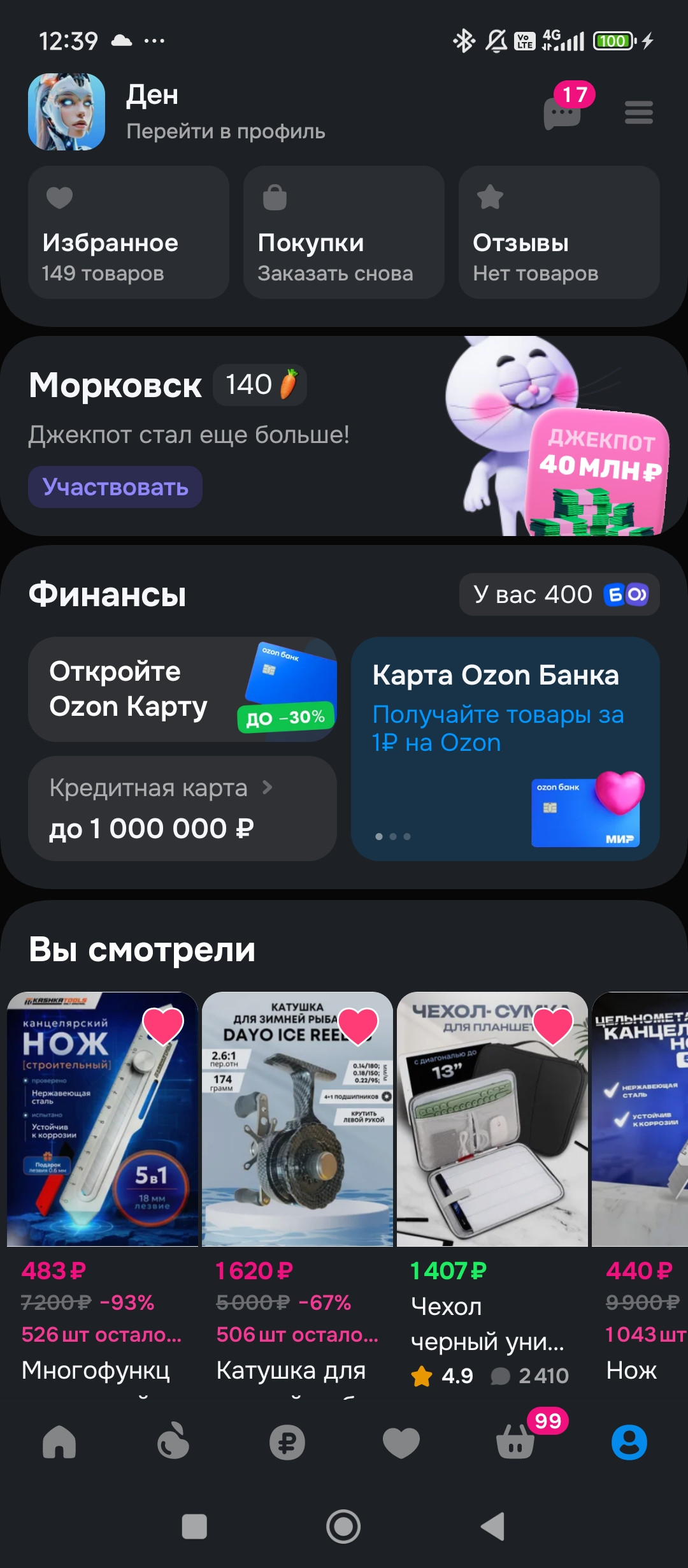Remove the 483 ₽ knife from favorites
688x1568 pixels.
pyautogui.click(x=163, y=1026)
